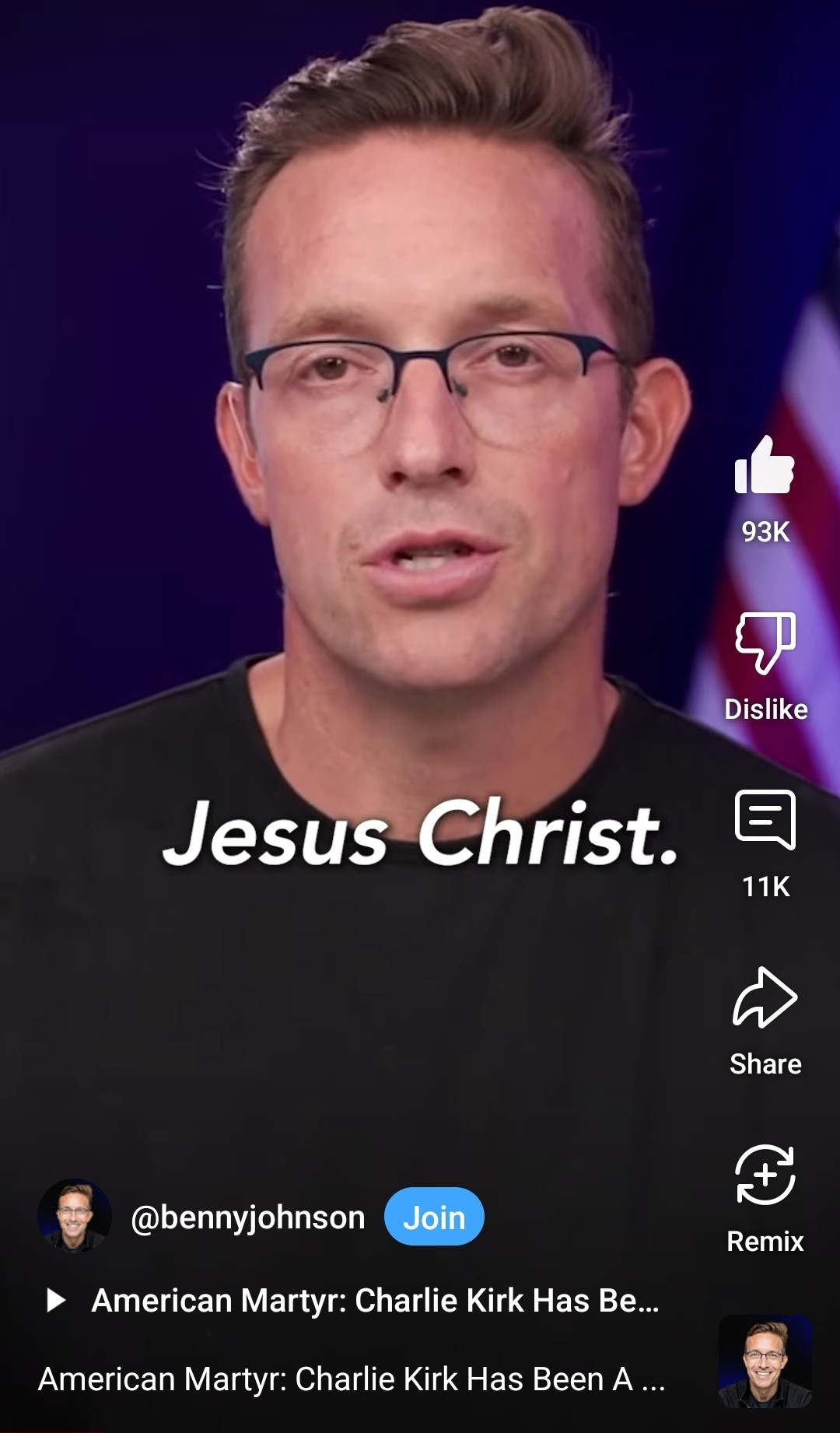Open linked video American Martyr
This screenshot has height=1433, width=840.
(x=373, y=1300)
